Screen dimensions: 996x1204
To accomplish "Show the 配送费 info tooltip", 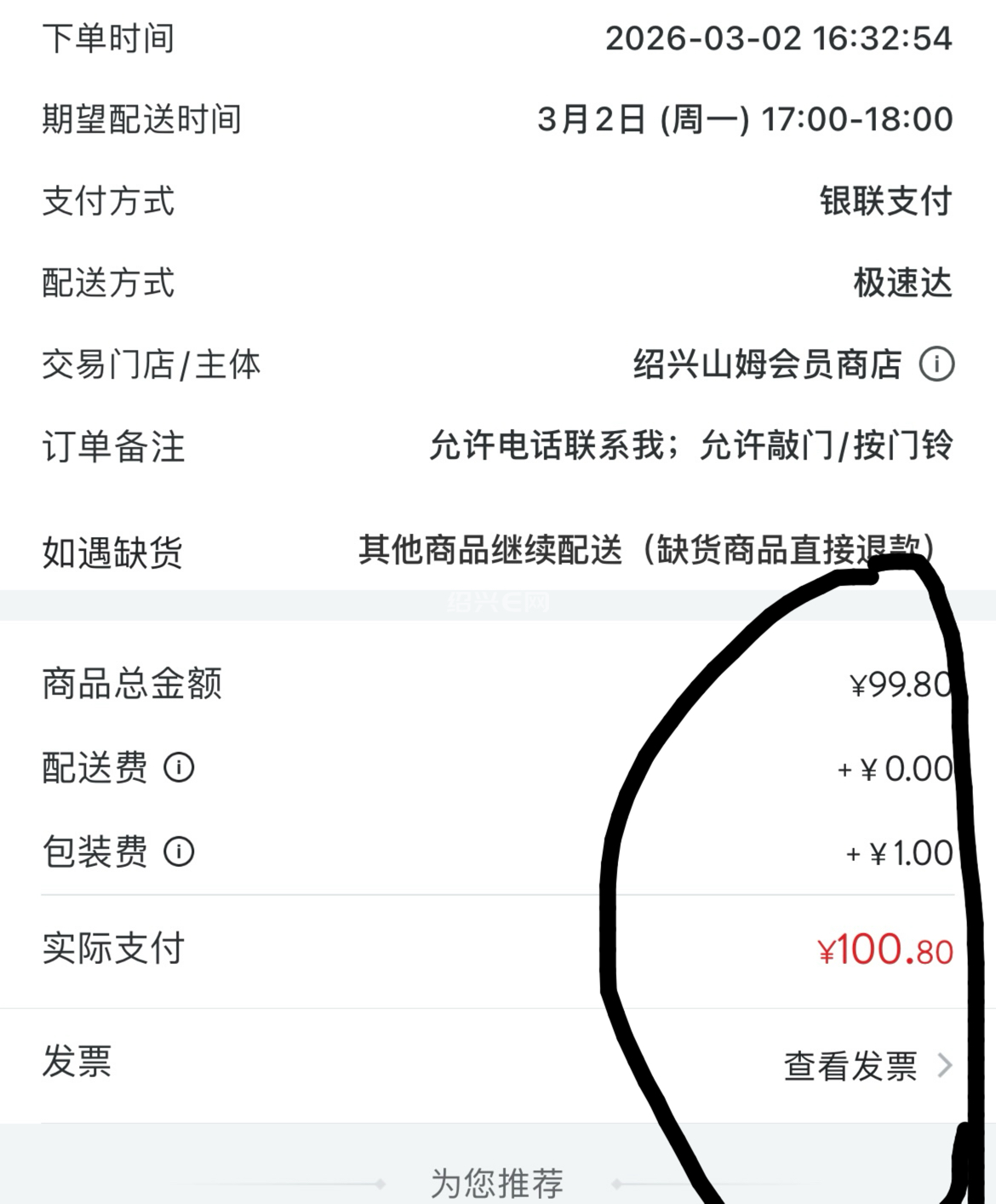I will [179, 767].
